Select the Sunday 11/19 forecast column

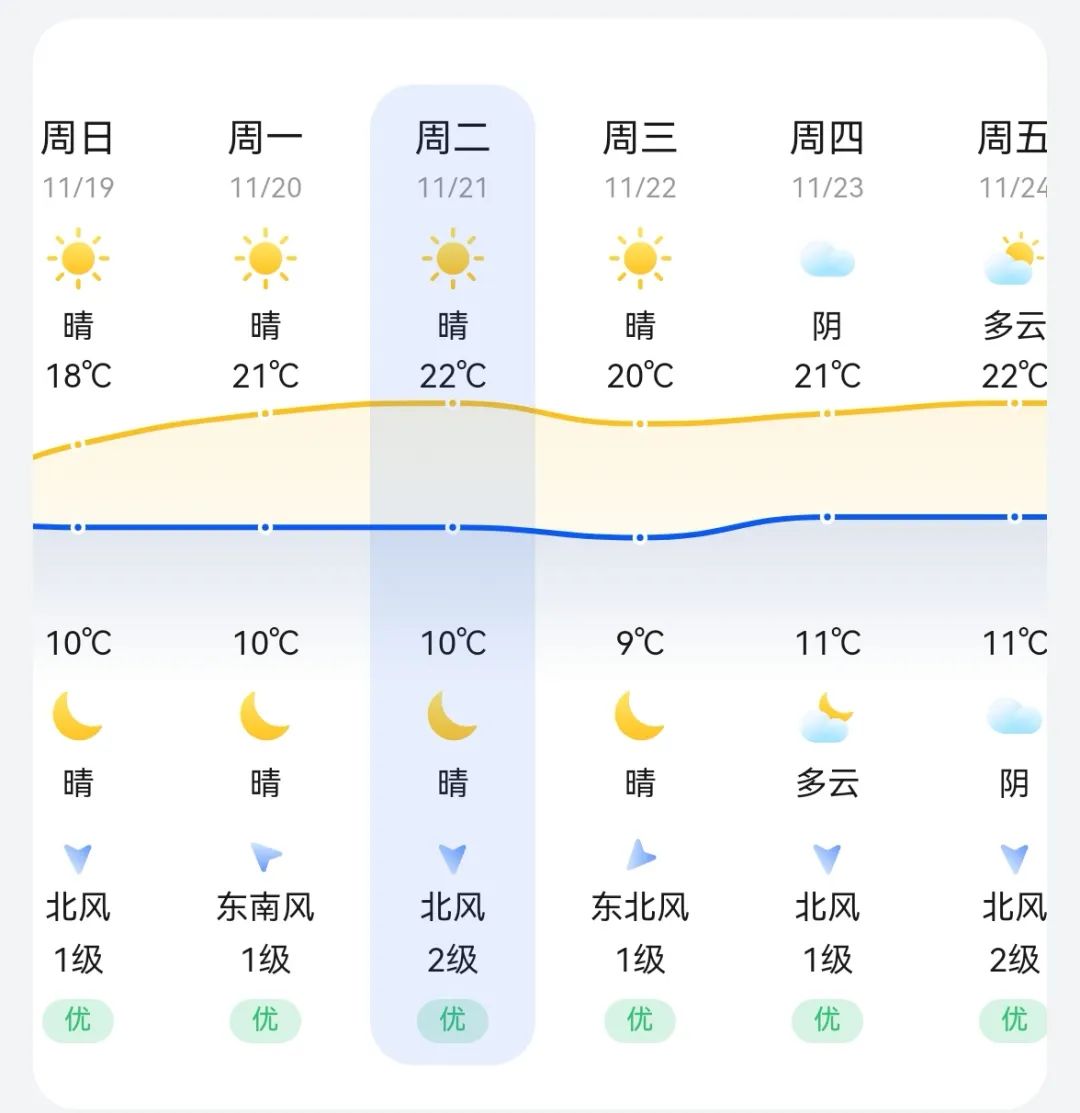pyautogui.click(x=78, y=160)
